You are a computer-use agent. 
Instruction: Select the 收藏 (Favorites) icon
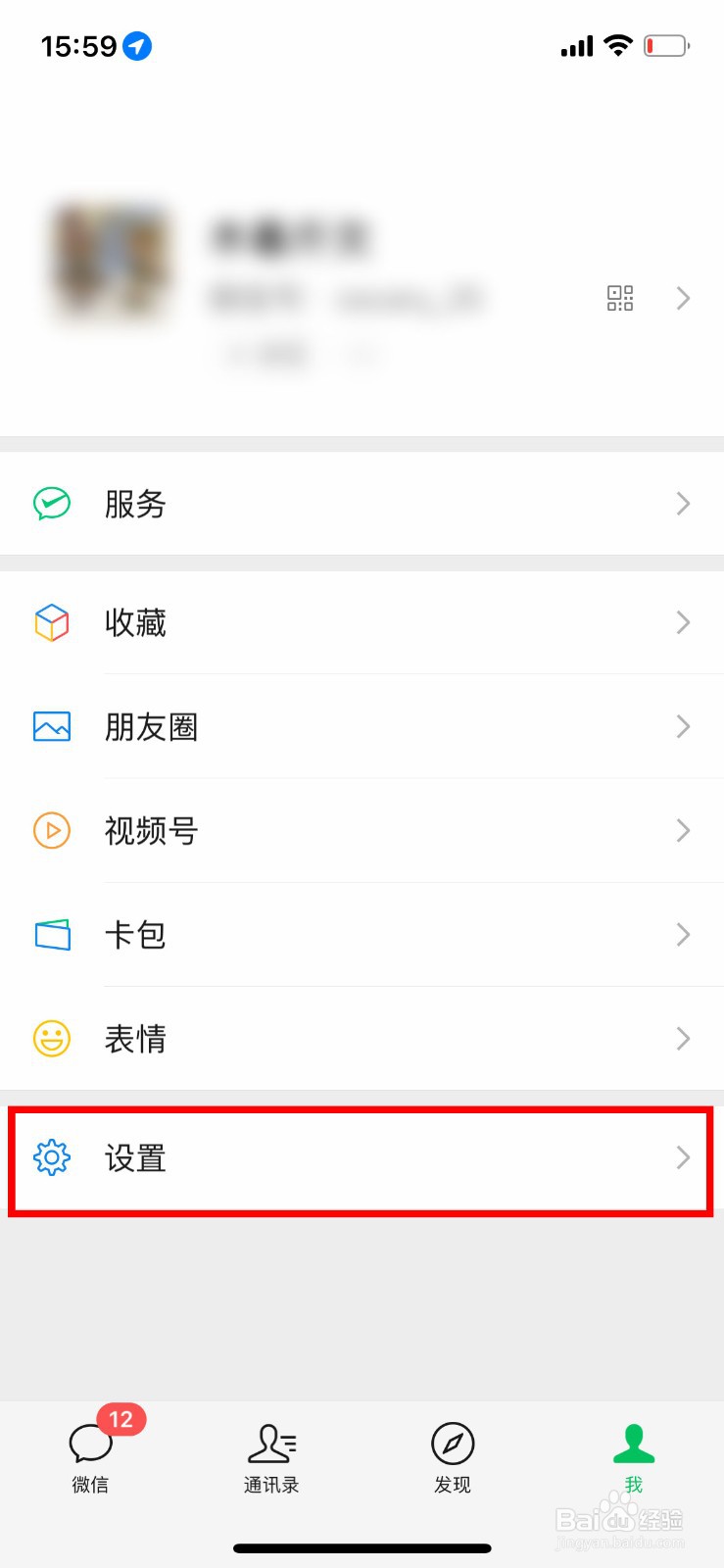coord(51,622)
